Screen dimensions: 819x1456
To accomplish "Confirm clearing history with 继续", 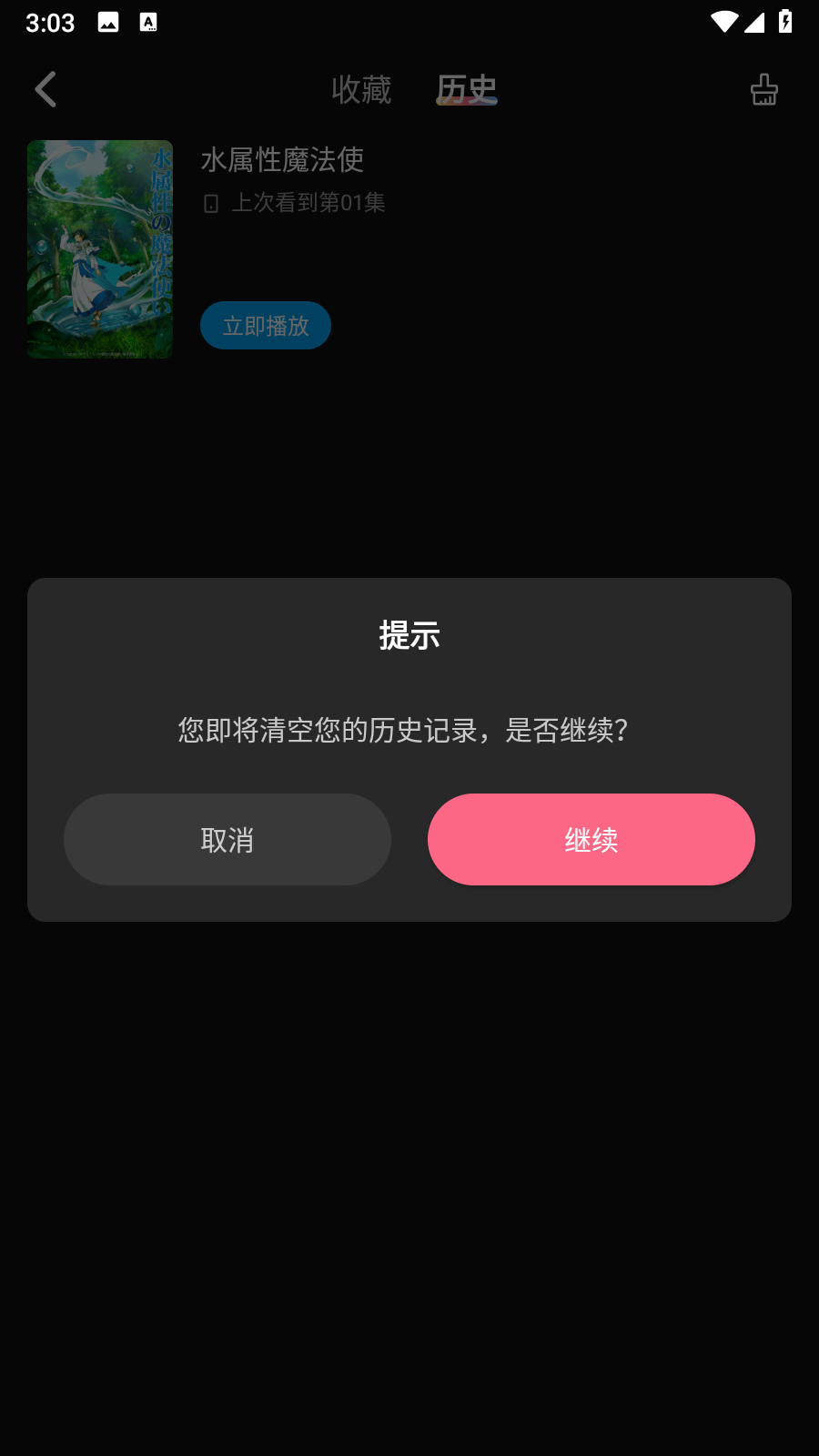I will [591, 839].
